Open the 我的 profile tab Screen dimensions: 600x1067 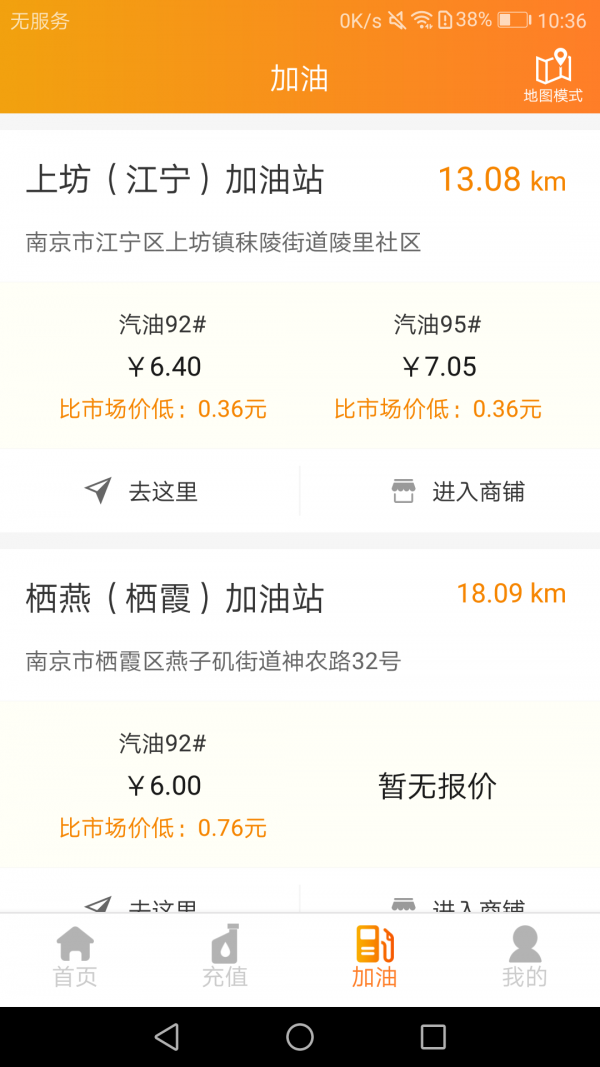(524, 957)
